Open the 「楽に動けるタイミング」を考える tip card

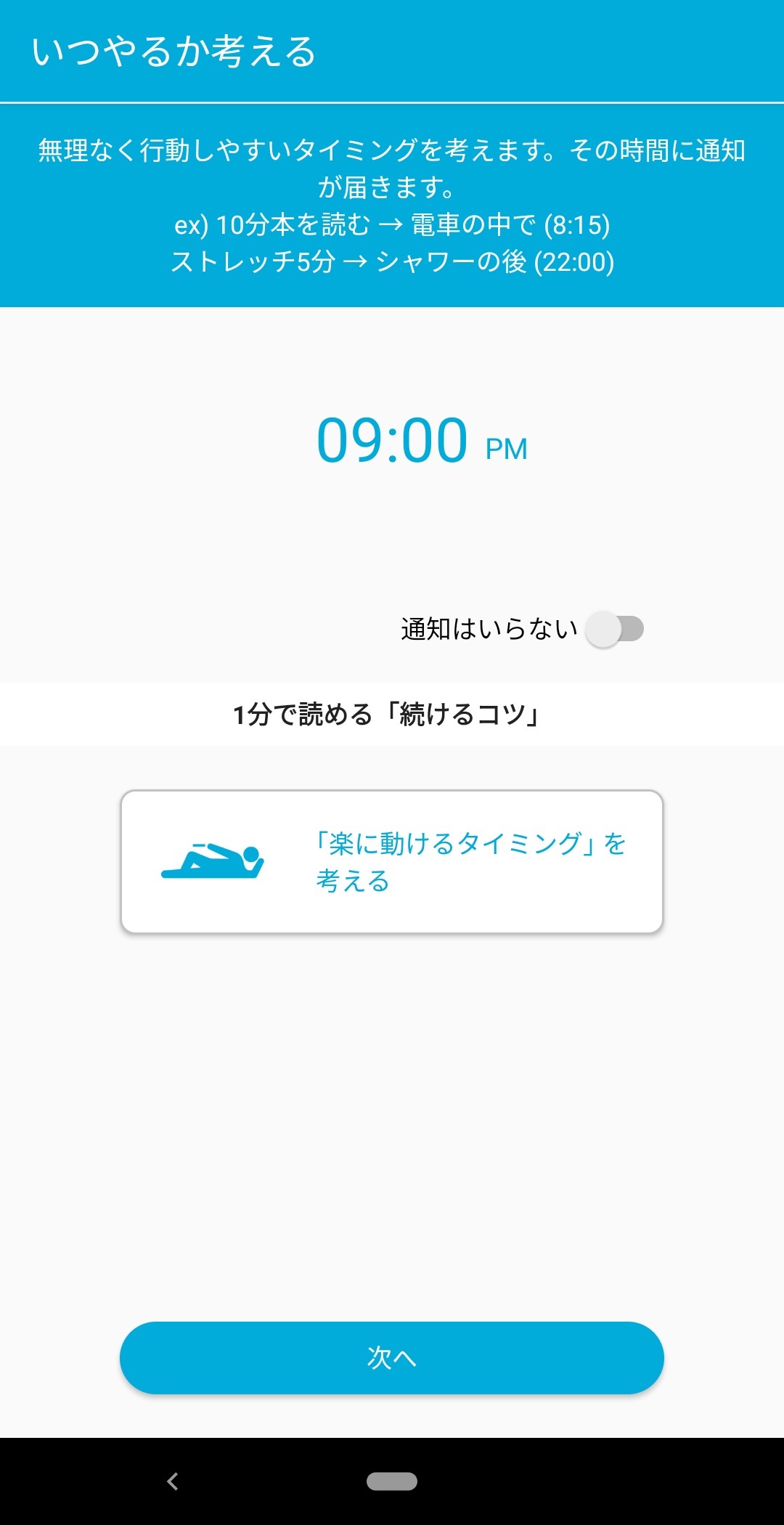point(392,861)
